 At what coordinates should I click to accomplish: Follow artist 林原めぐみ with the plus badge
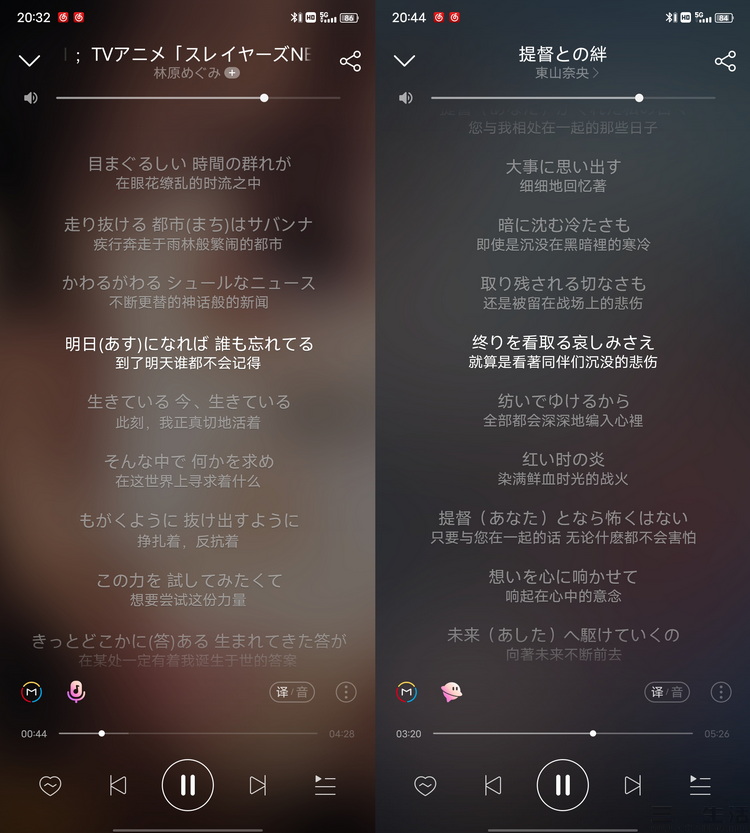232,73
